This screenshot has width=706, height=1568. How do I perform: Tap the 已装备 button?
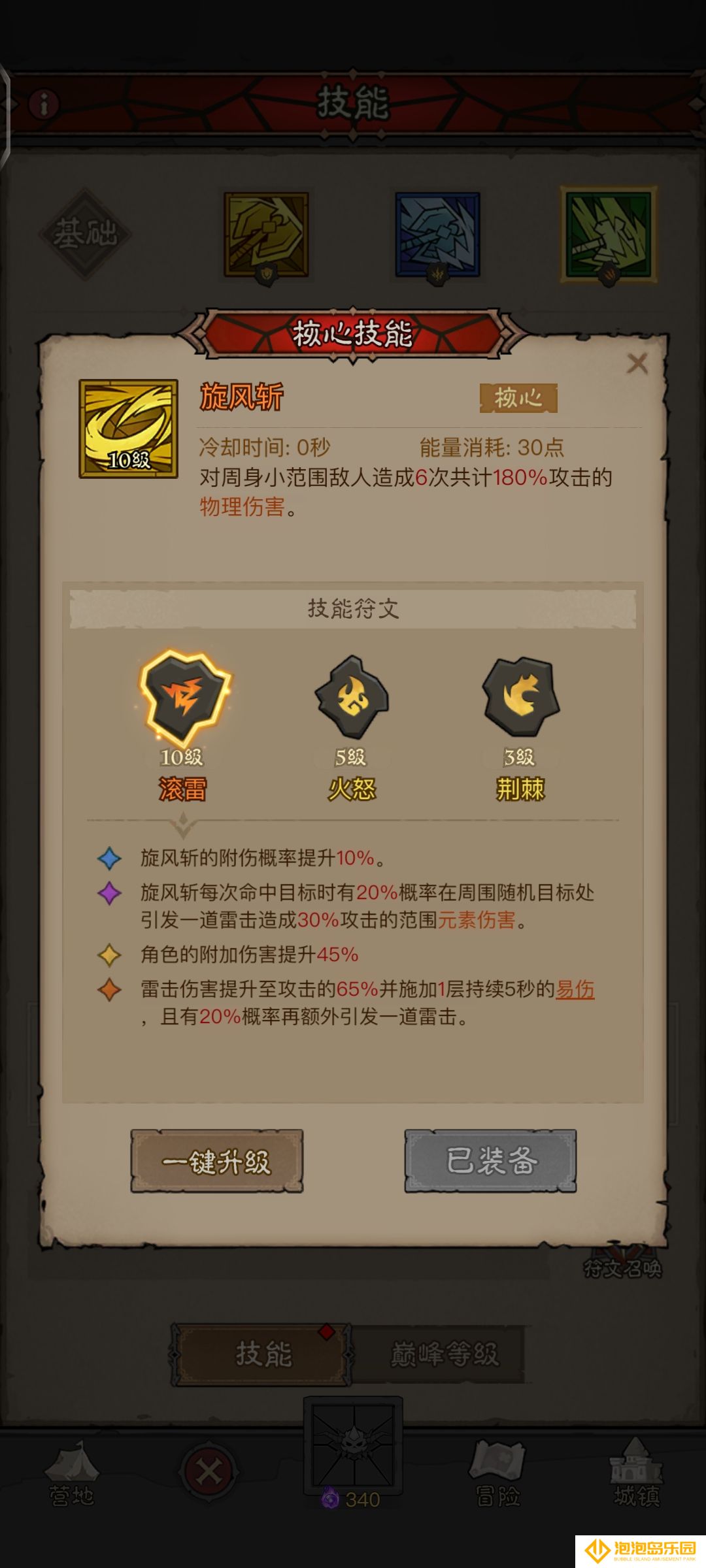pyautogui.click(x=490, y=1161)
